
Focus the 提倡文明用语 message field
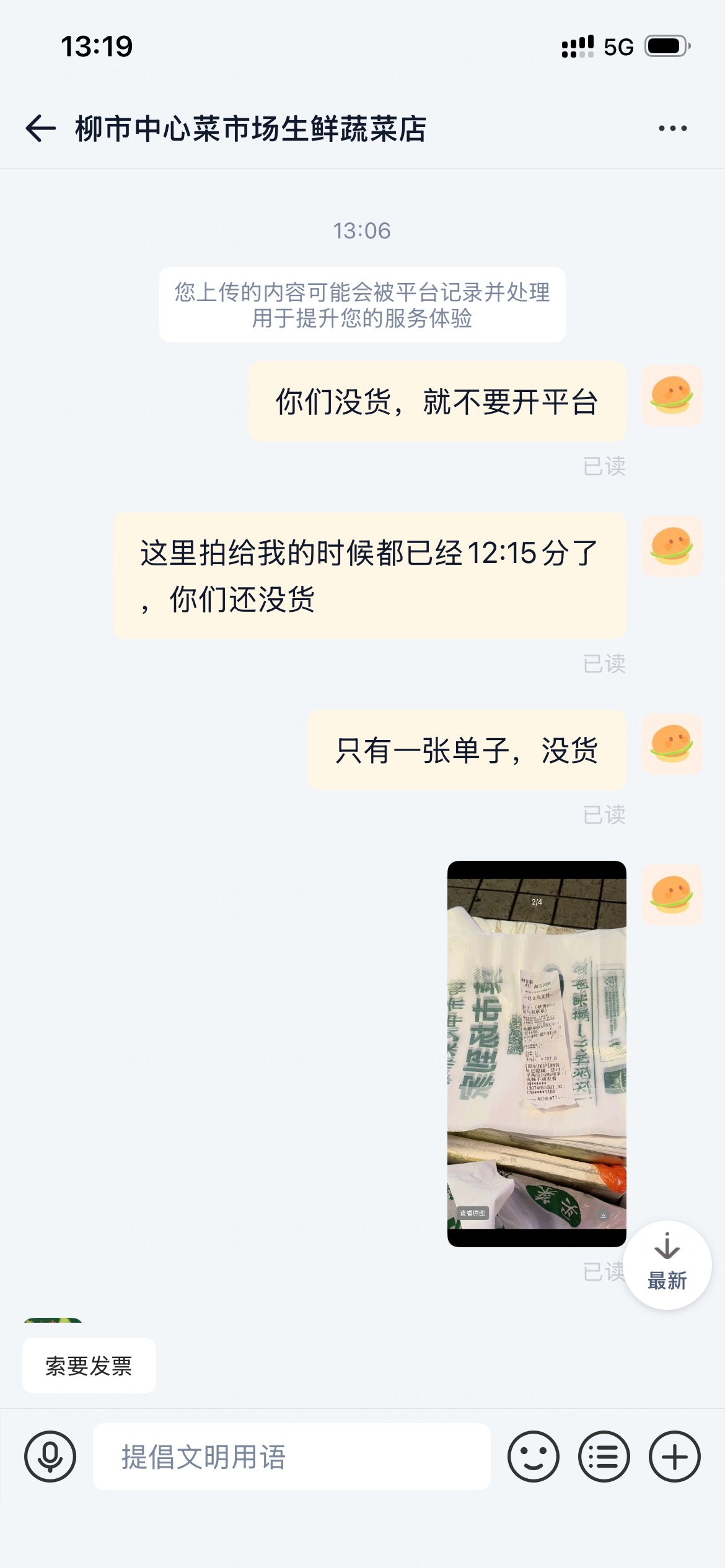coord(291,1457)
